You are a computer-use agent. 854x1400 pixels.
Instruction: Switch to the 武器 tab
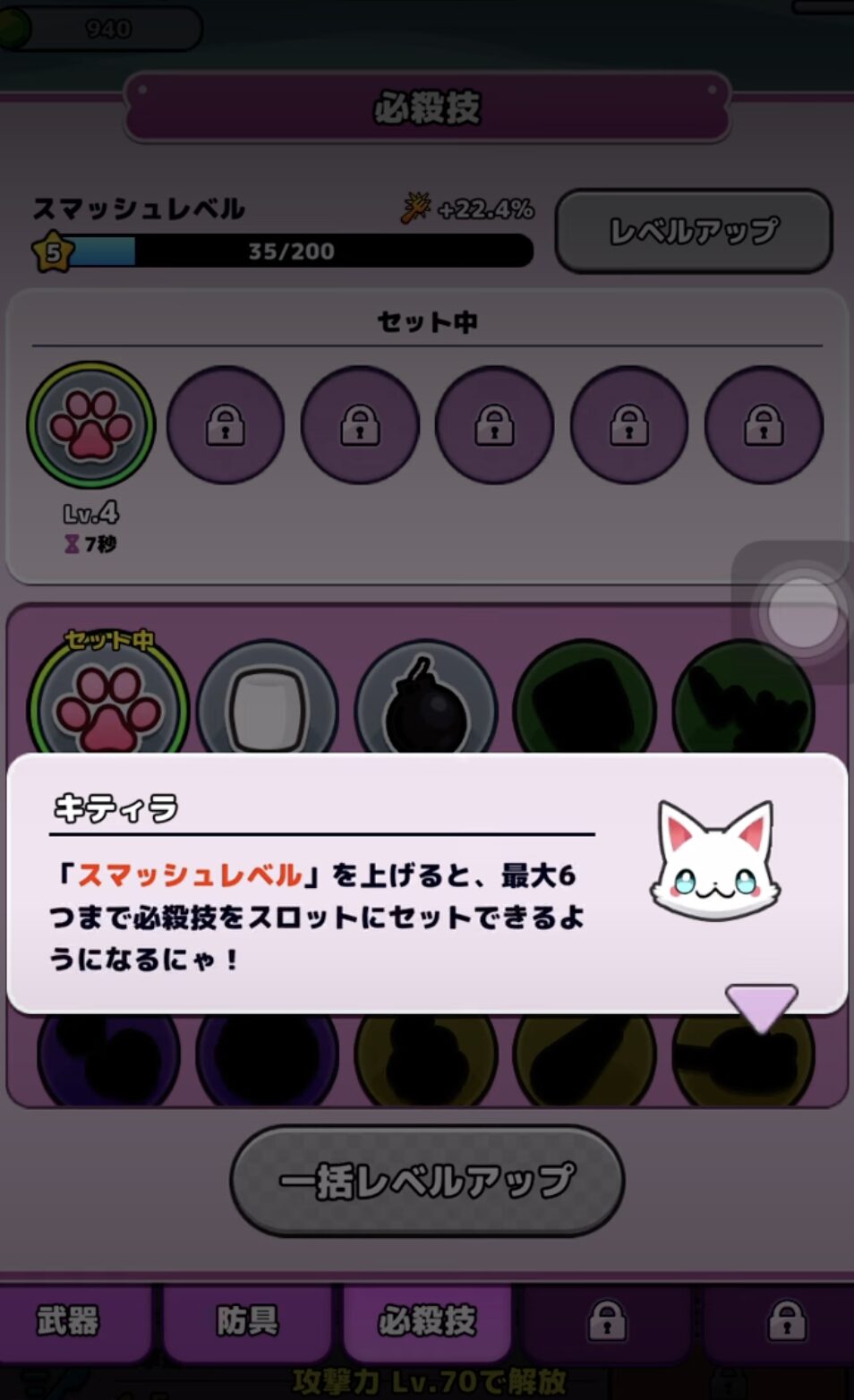pos(69,1320)
